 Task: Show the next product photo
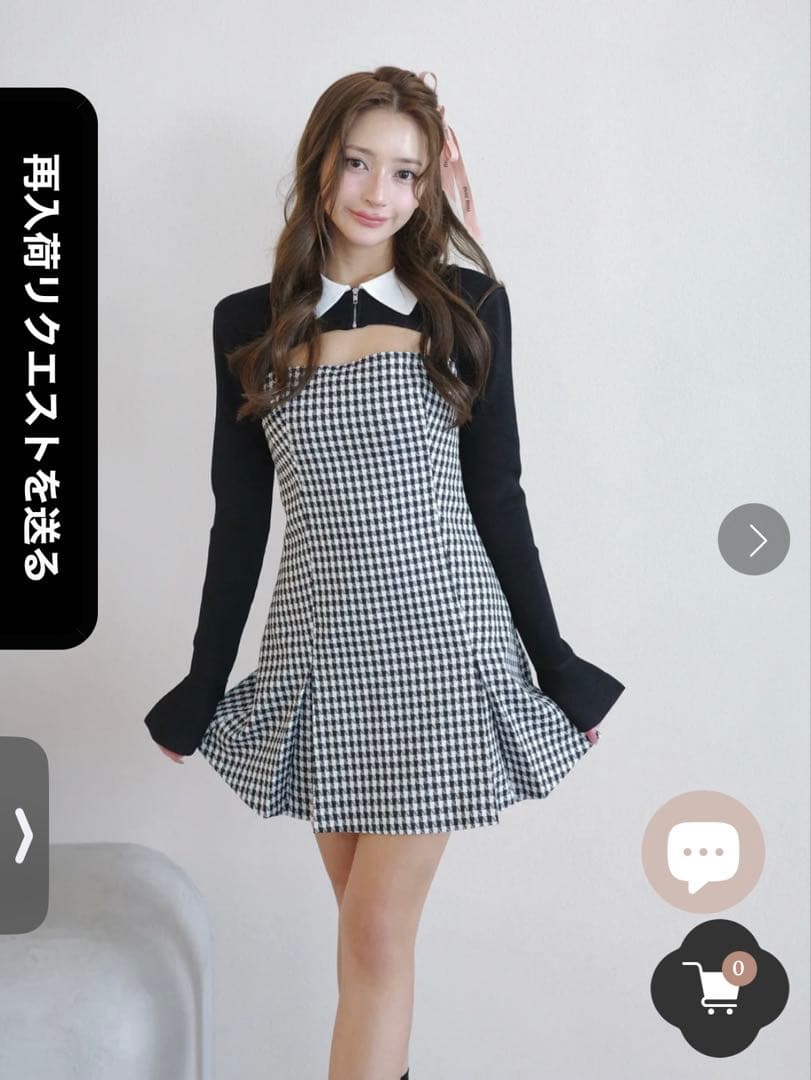pyautogui.click(x=753, y=540)
